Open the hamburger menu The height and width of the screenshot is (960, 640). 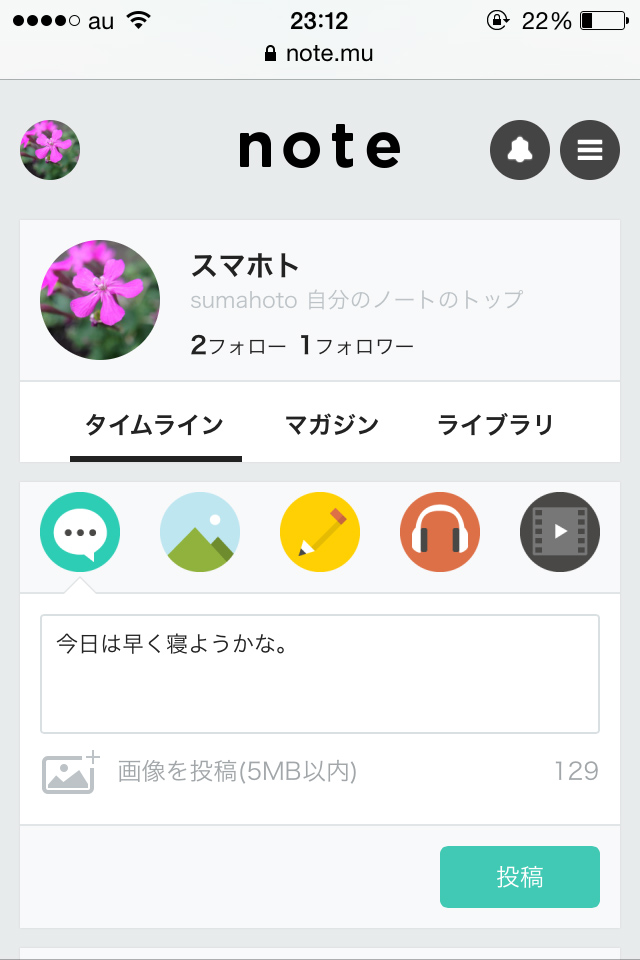(590, 150)
